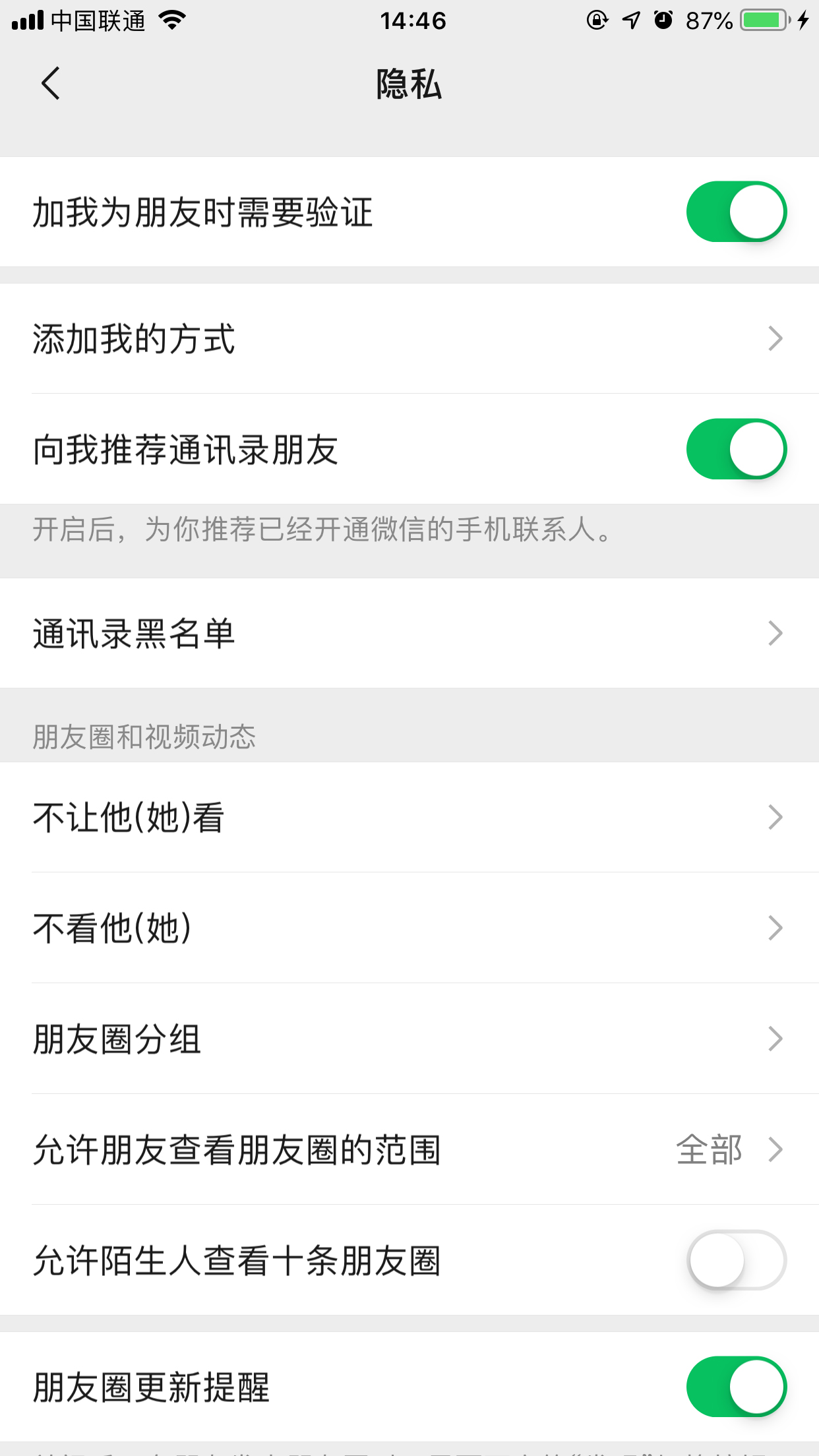
Task: Tap the 隐私 title at top
Action: 409,84
